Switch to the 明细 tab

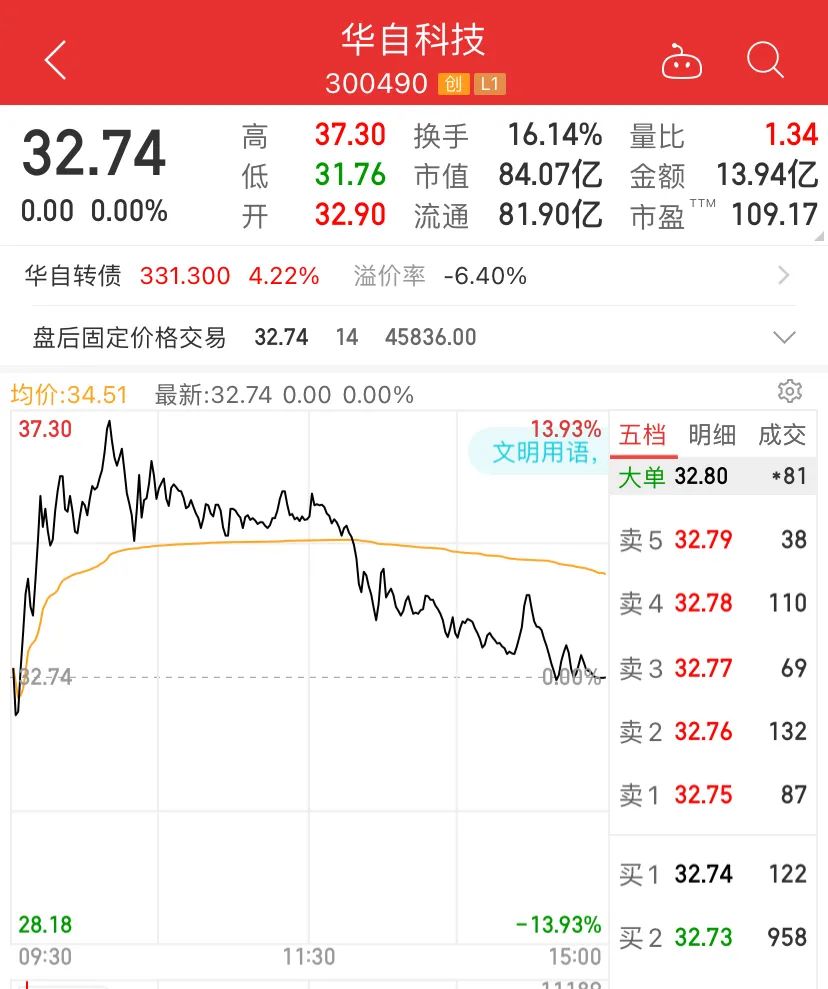[x=712, y=435]
